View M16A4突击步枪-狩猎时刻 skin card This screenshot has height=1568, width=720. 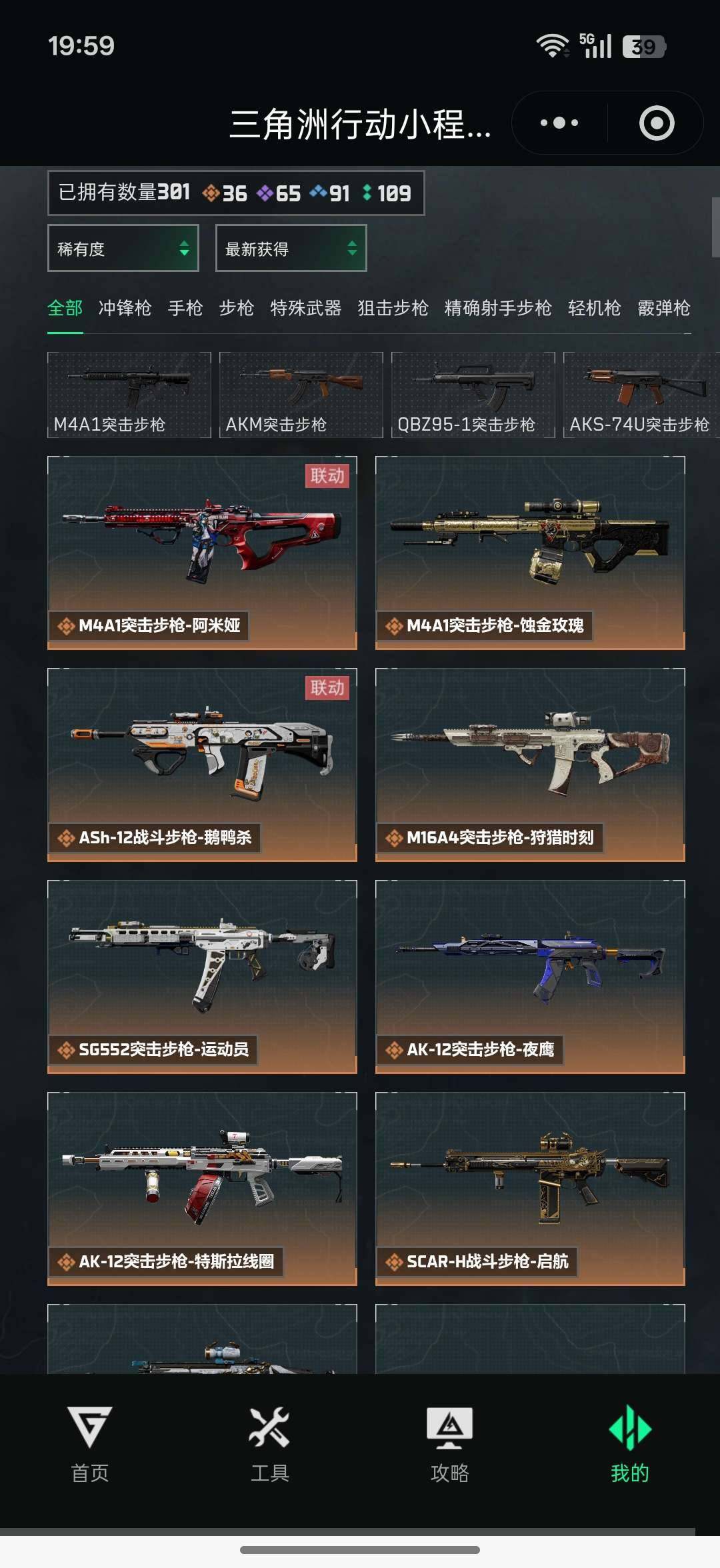(x=530, y=764)
